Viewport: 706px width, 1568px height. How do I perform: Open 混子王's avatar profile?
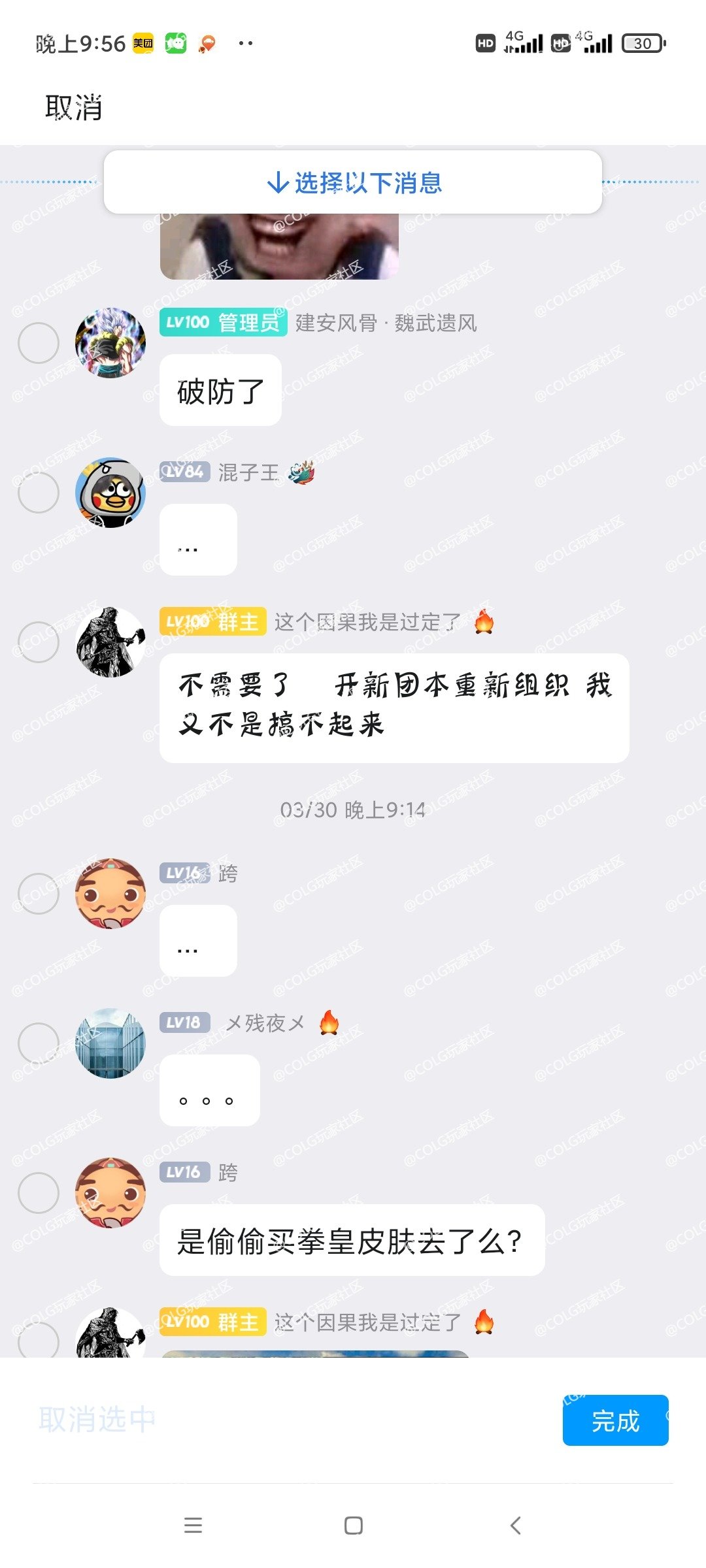pos(110,493)
